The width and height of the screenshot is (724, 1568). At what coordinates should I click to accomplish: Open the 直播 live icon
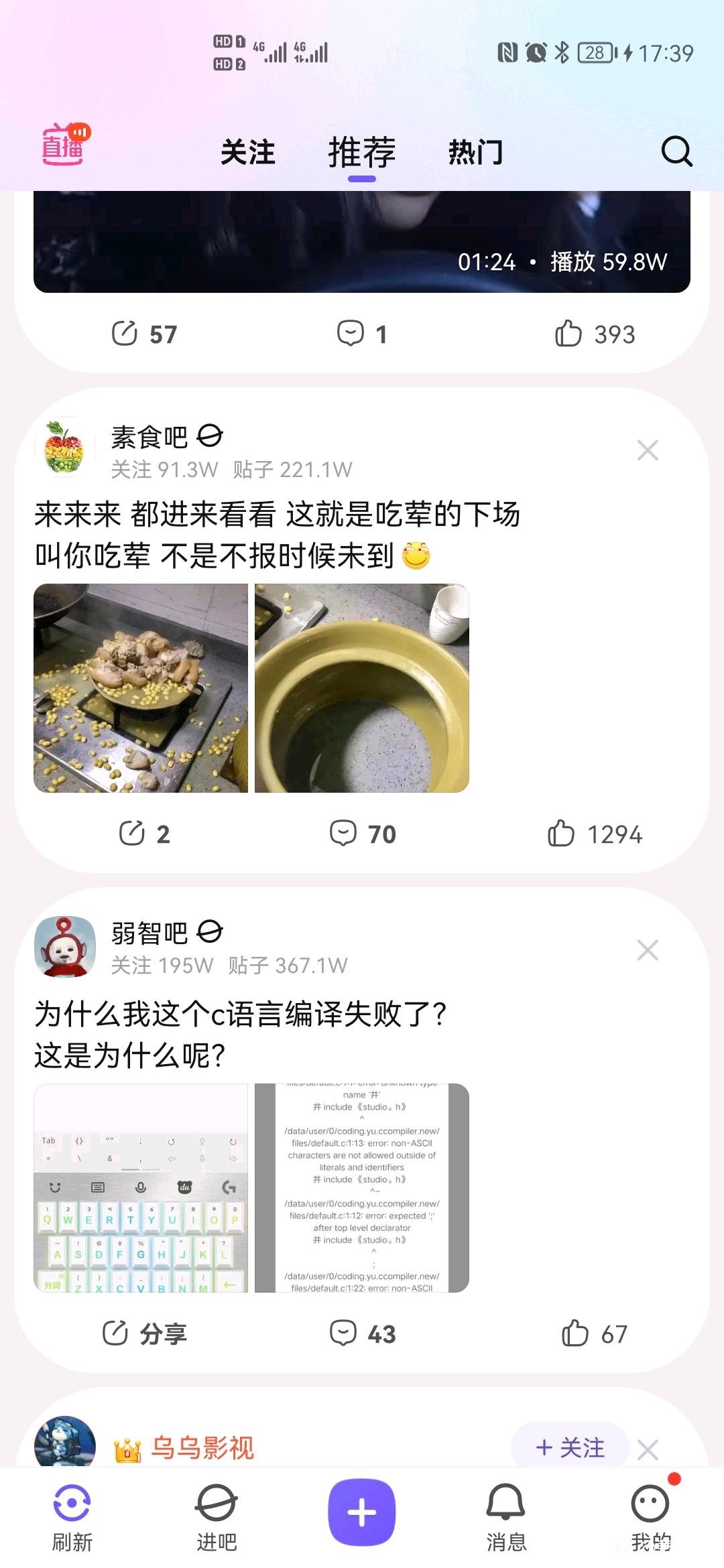point(65,144)
